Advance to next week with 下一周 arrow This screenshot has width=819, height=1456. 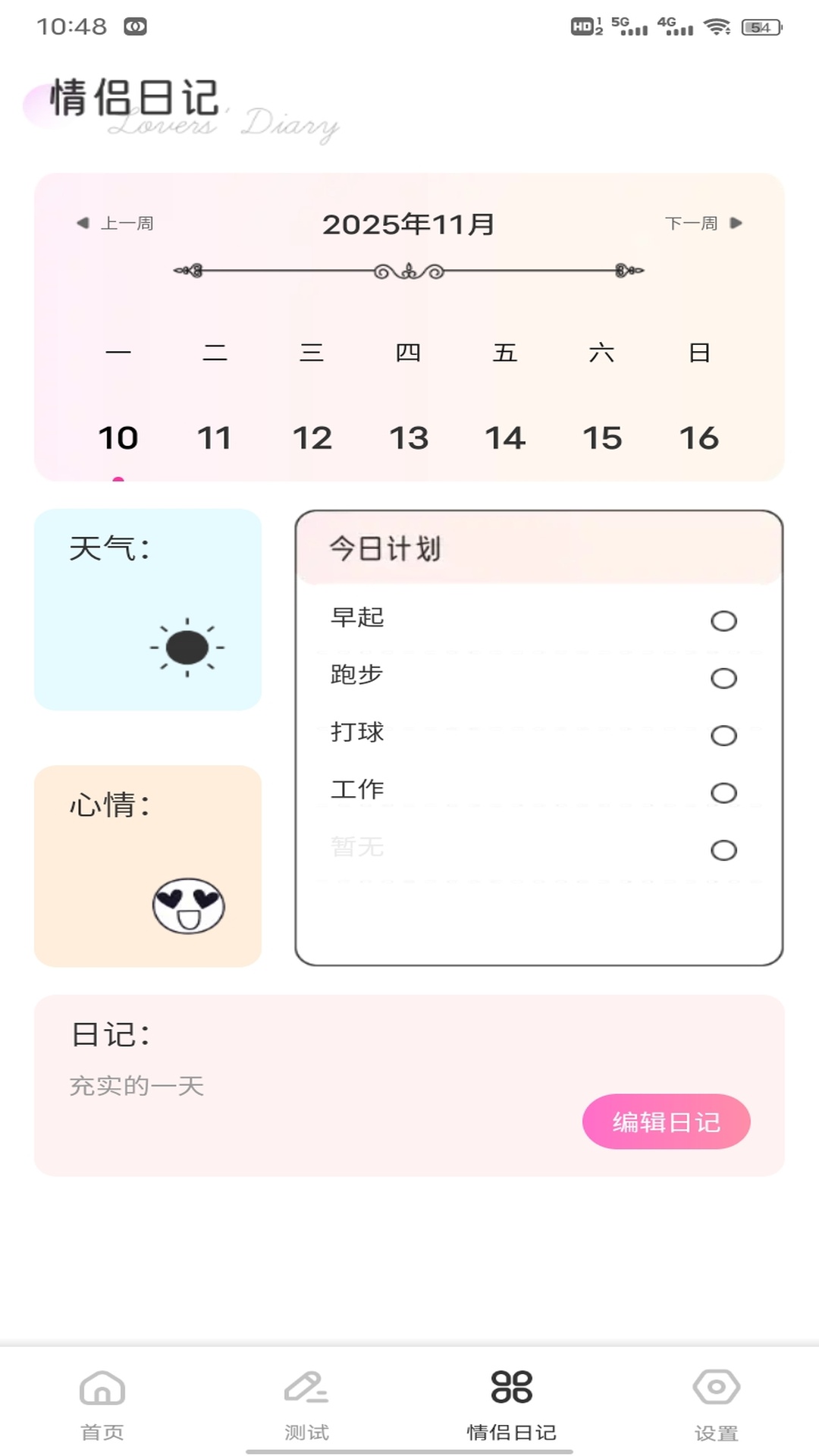[x=702, y=223]
